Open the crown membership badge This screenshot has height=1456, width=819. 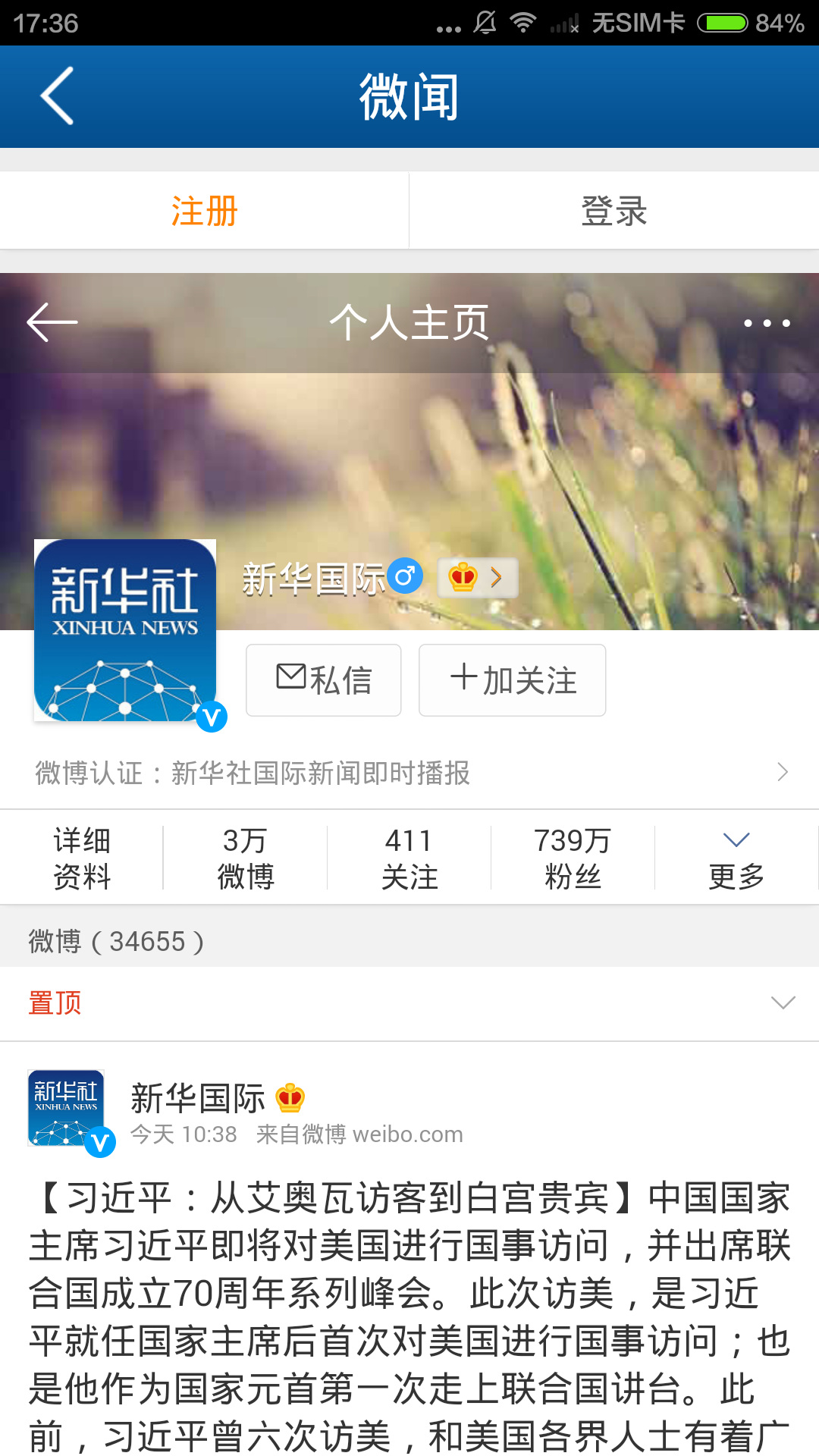(x=477, y=578)
